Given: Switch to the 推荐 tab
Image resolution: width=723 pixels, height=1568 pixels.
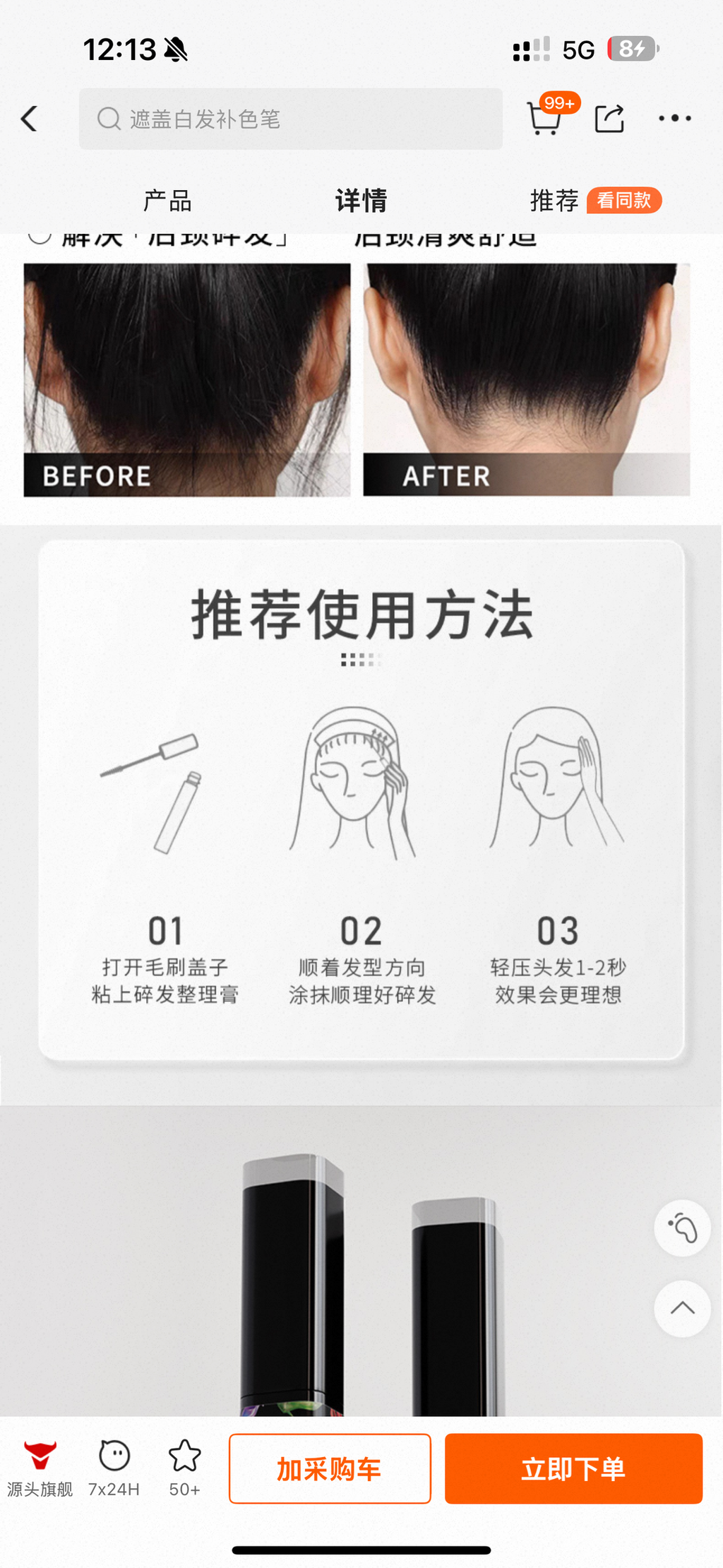Looking at the screenshot, I should [x=554, y=201].
